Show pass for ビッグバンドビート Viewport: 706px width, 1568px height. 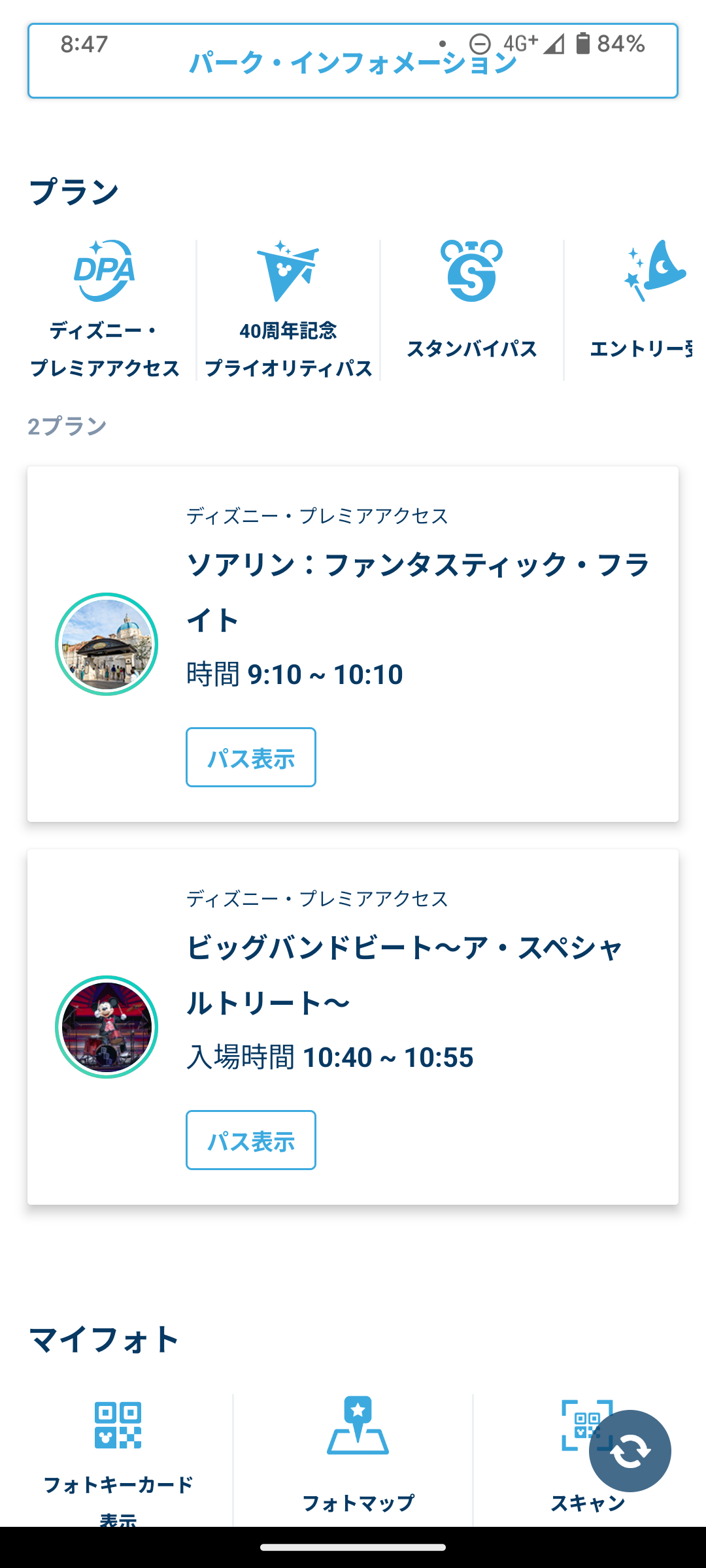click(251, 1141)
